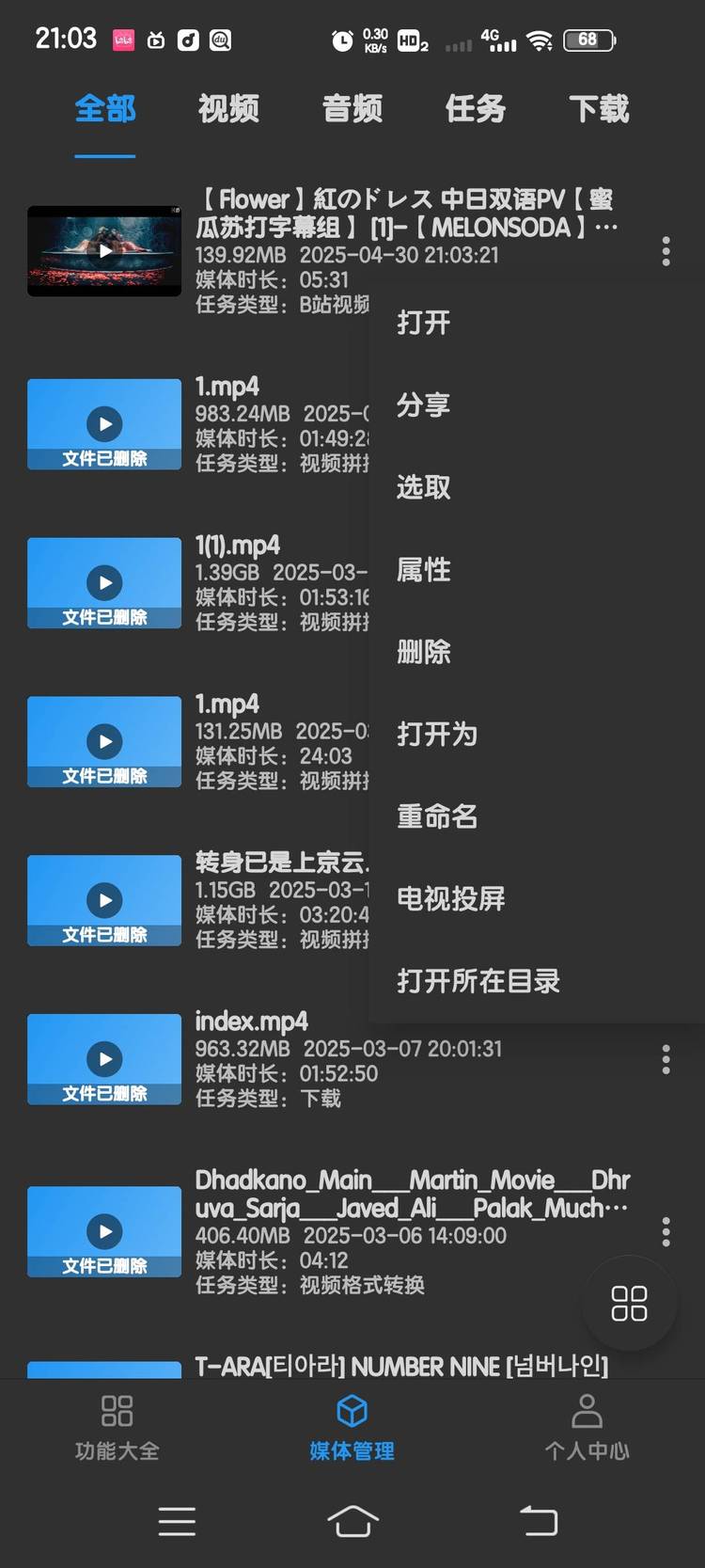
Task: Play the Flower 紅のドレス video thumbnail
Action: [104, 251]
